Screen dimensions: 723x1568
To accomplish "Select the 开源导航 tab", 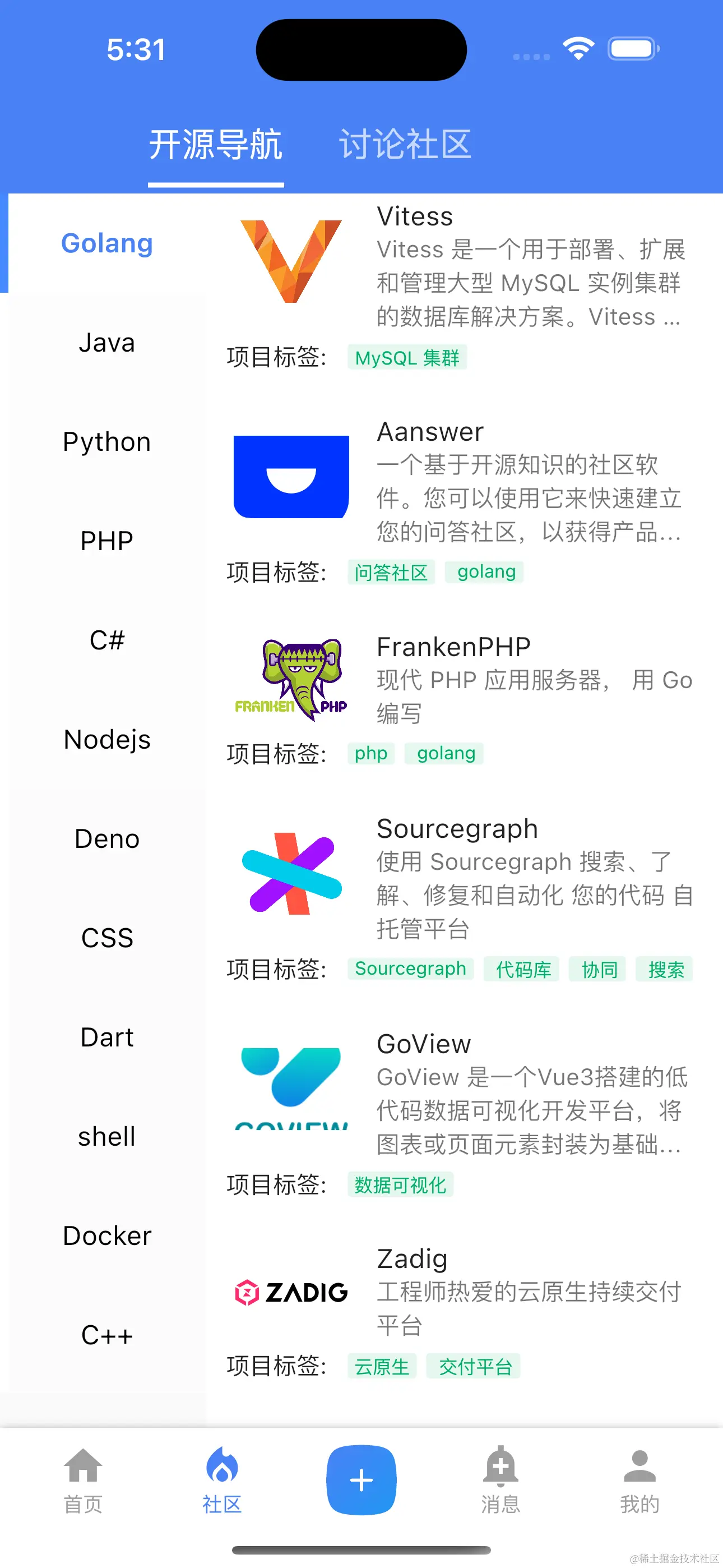I will click(216, 144).
